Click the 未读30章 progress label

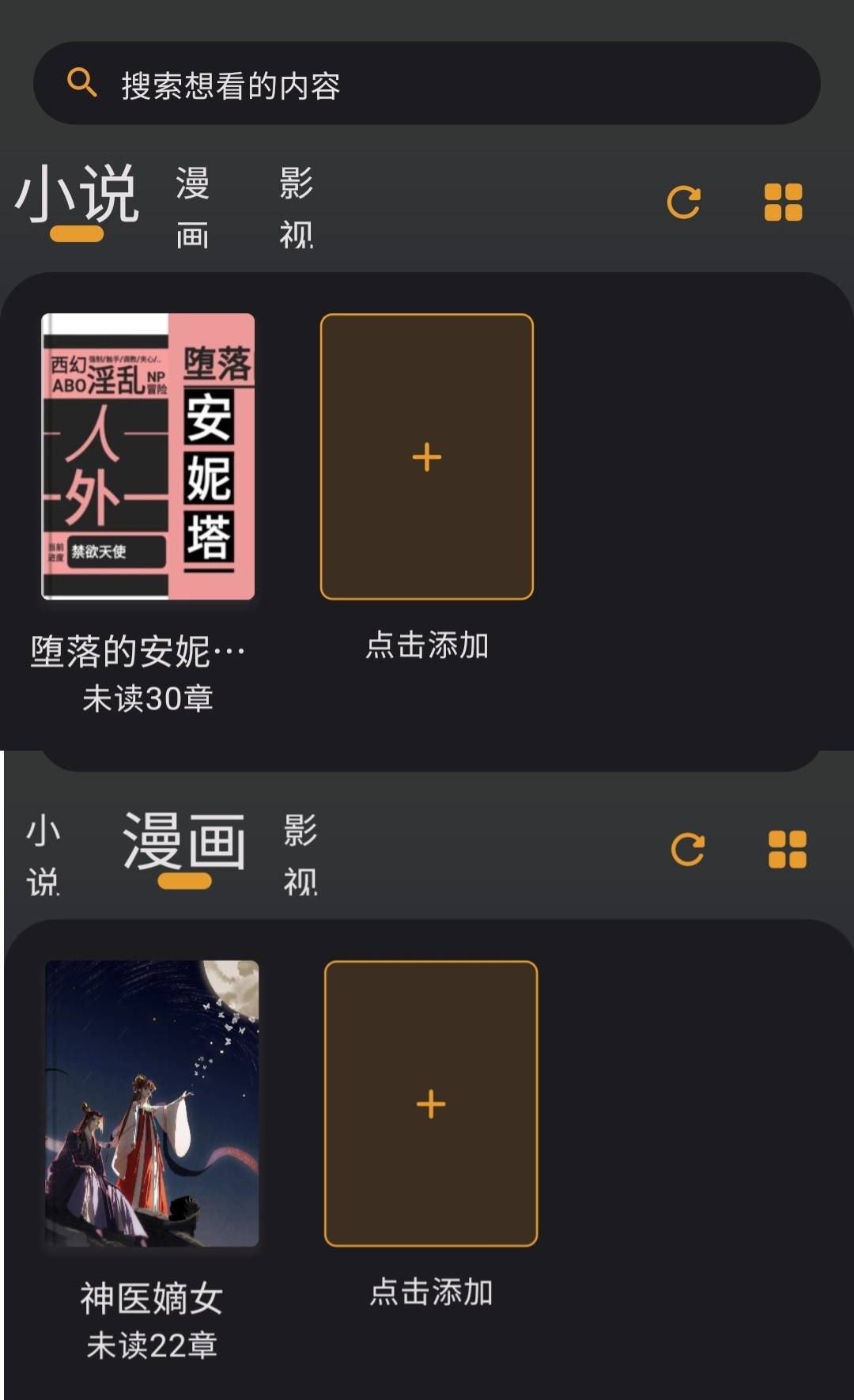pos(150,696)
